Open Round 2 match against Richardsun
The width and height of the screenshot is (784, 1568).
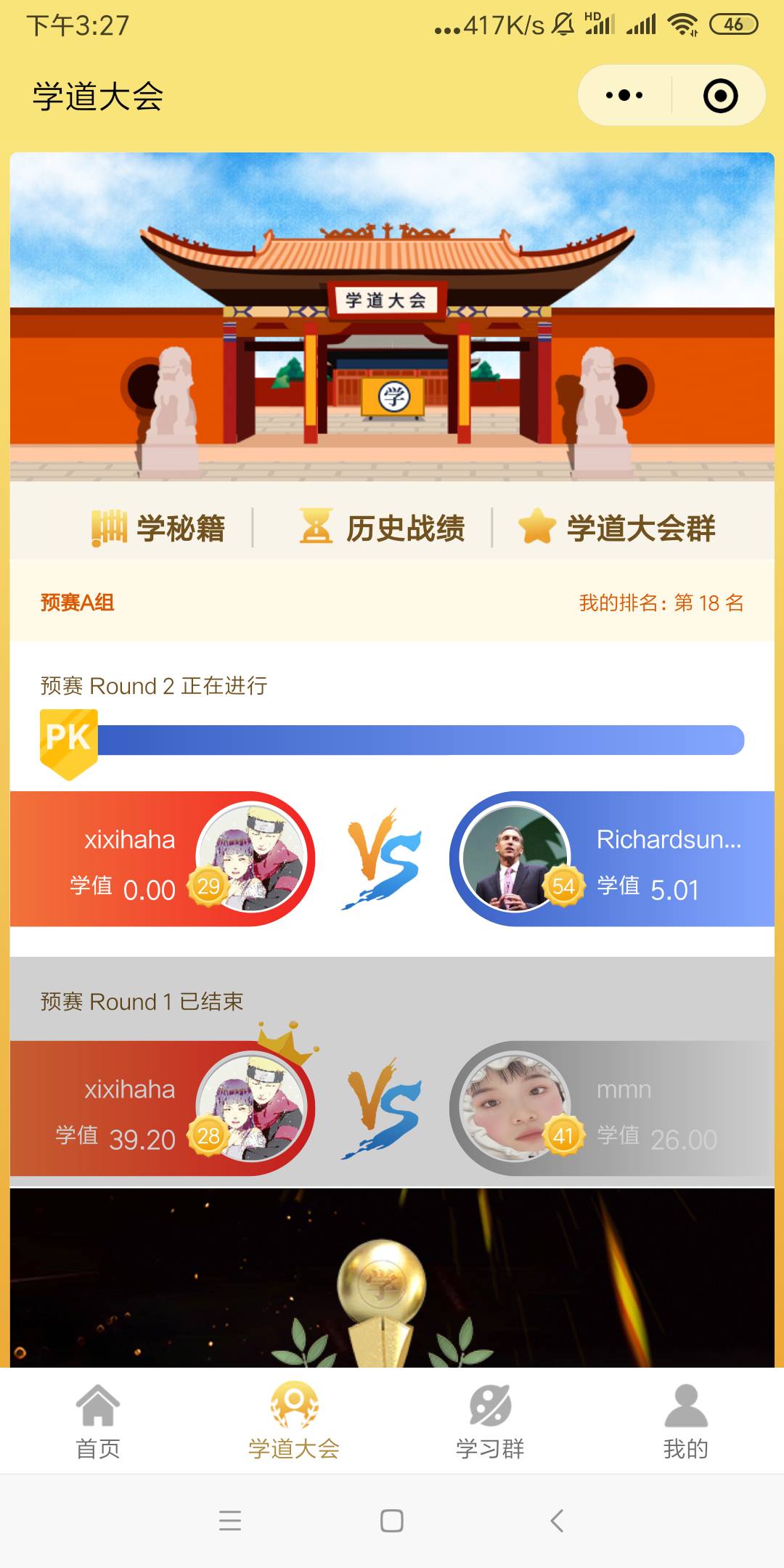pyautogui.click(x=392, y=859)
